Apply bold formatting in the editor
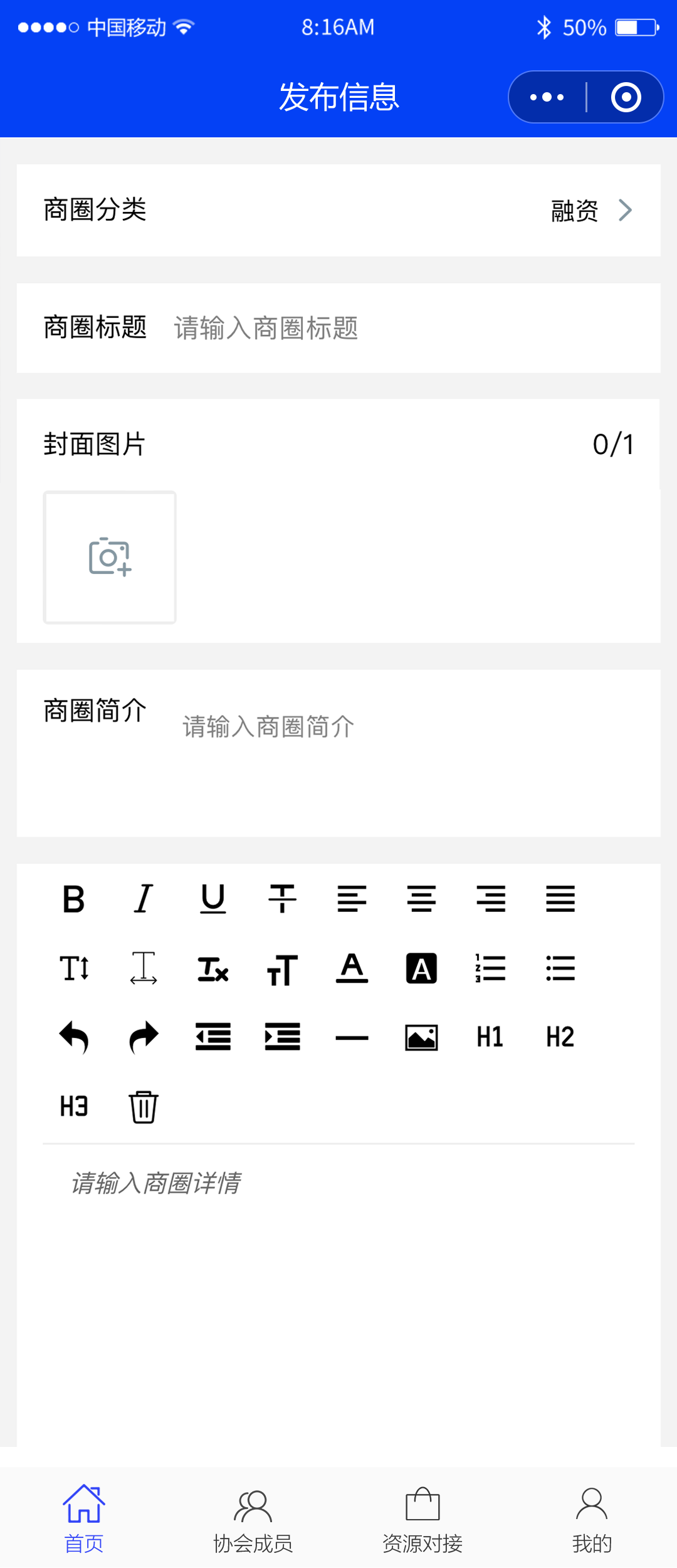The image size is (677, 1568). click(74, 899)
